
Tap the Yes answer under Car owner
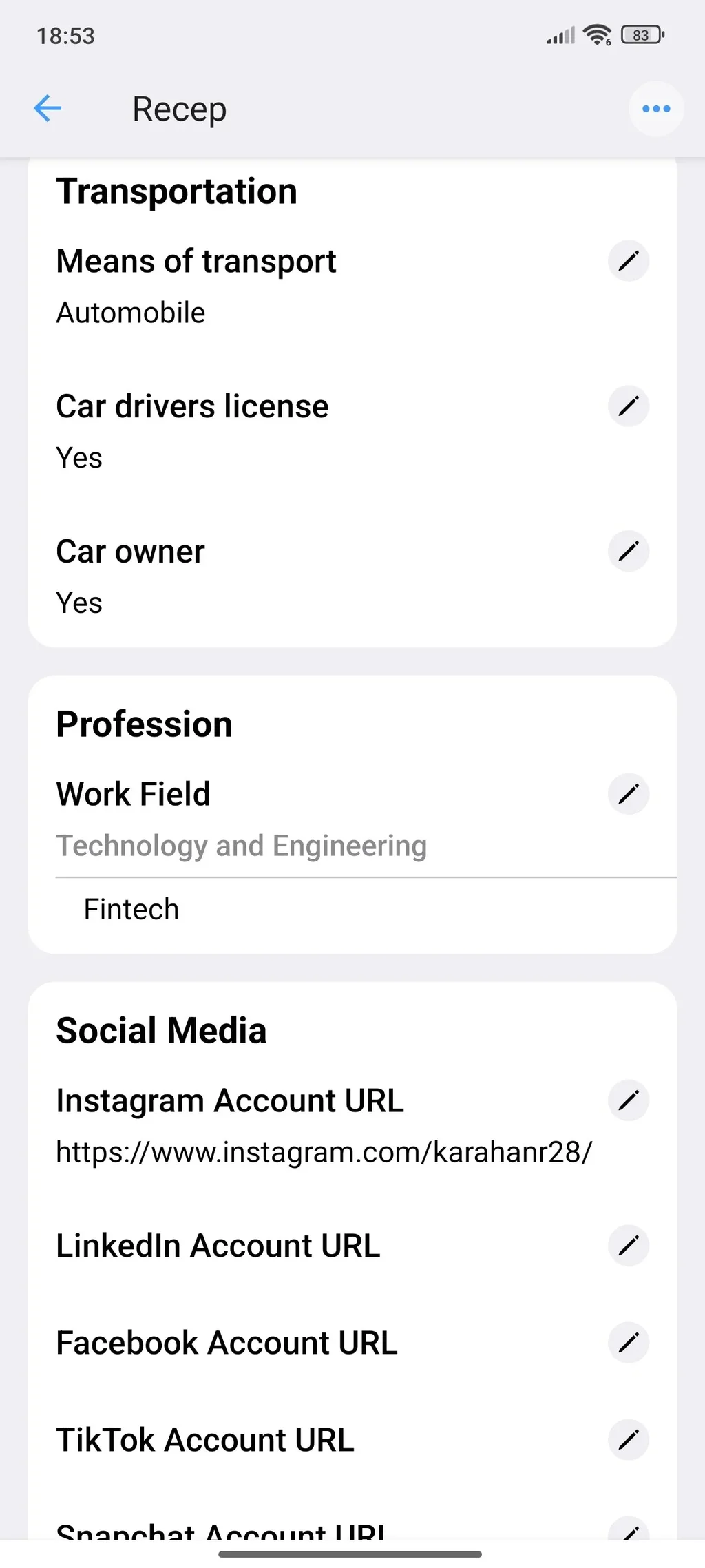(x=78, y=602)
